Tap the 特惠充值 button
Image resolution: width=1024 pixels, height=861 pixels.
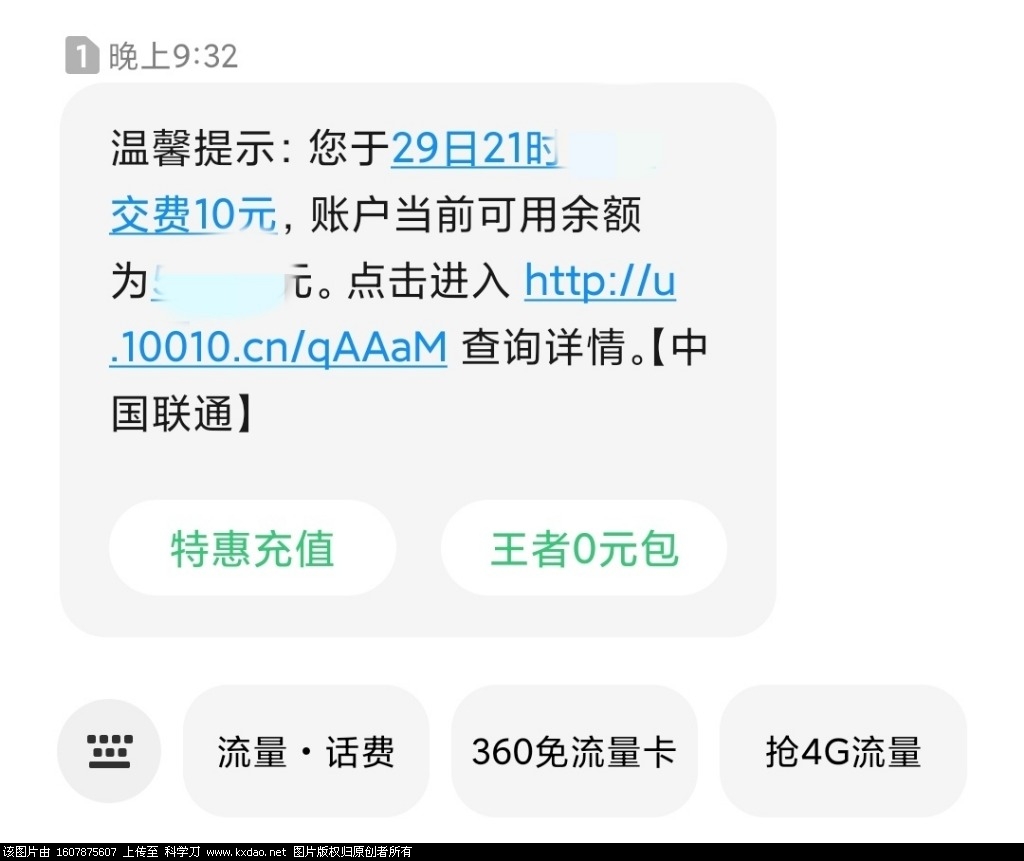pos(252,549)
